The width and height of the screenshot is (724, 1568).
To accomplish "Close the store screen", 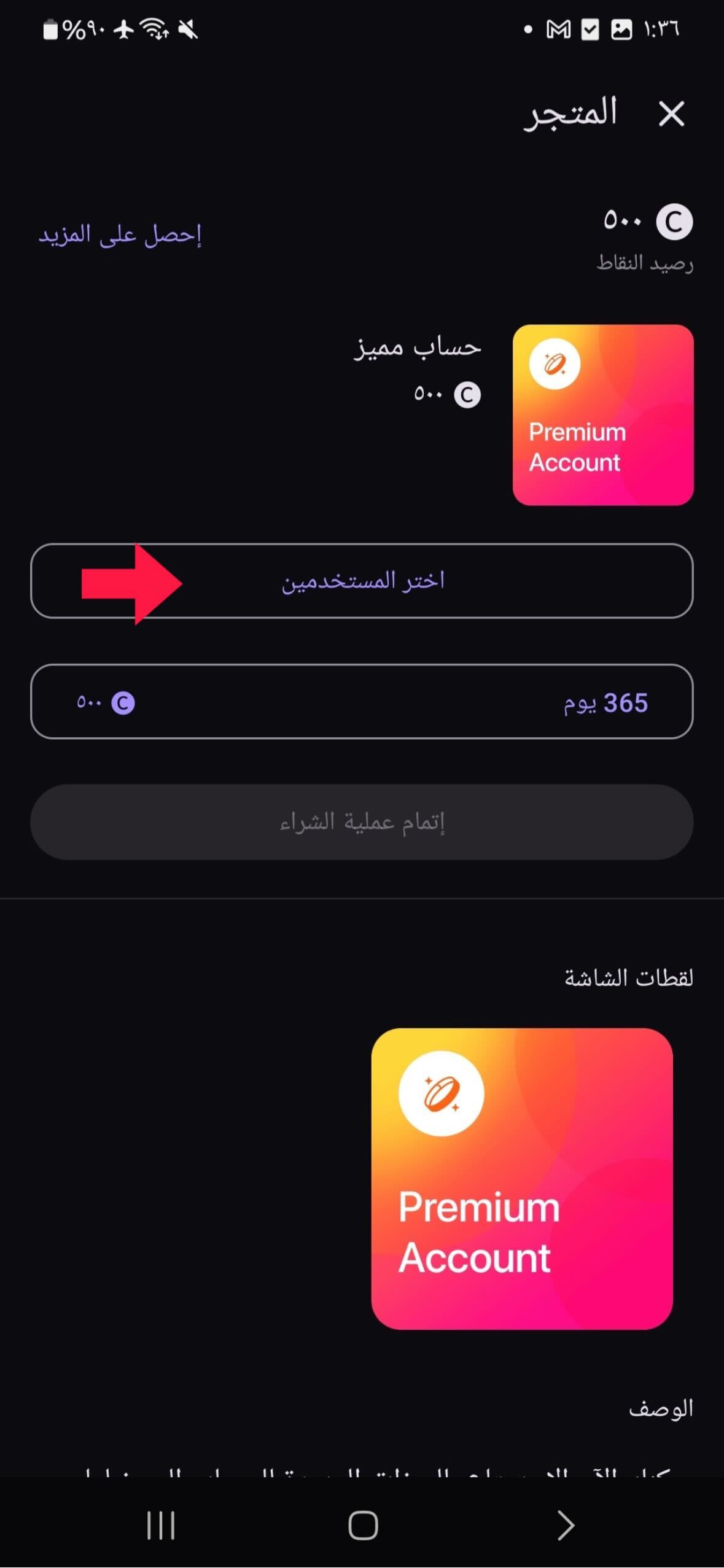I will 671,114.
